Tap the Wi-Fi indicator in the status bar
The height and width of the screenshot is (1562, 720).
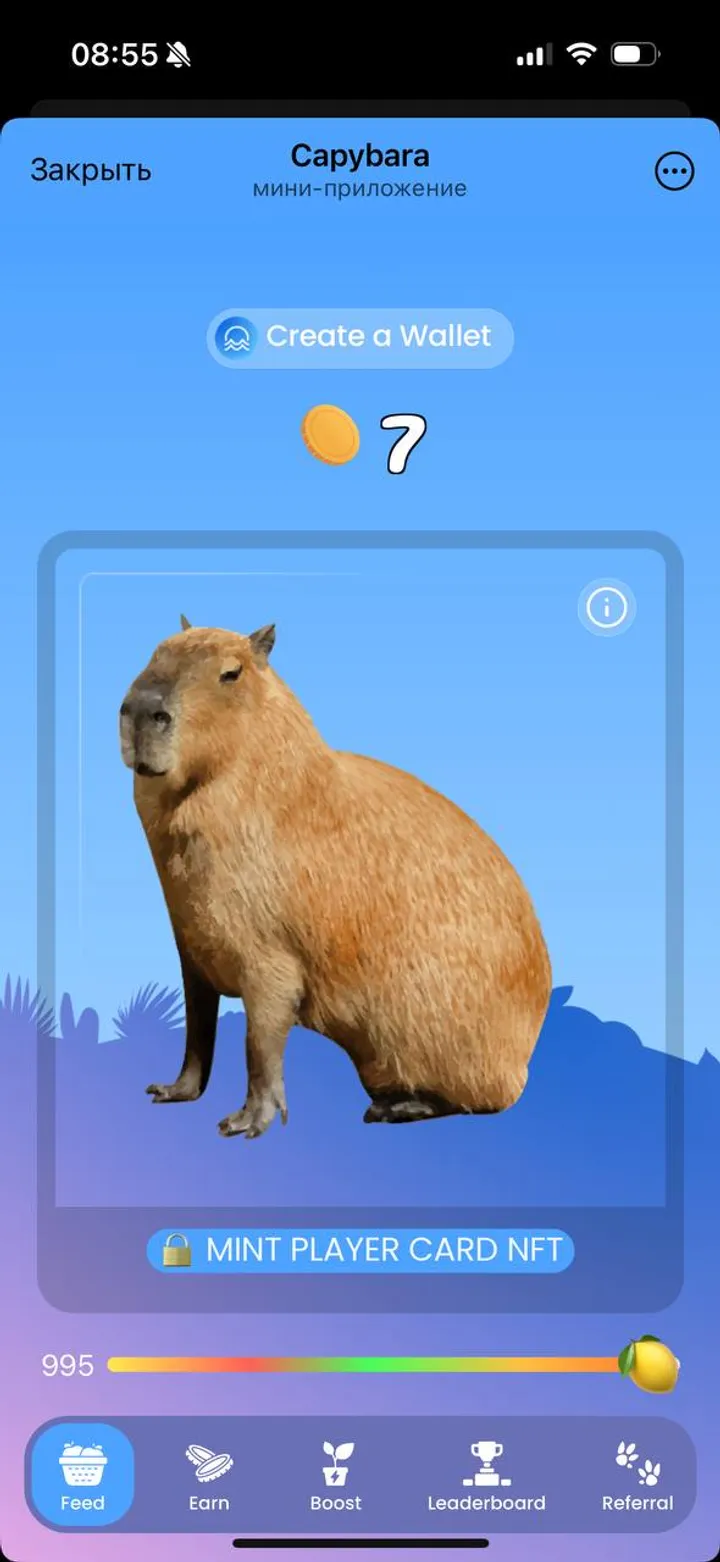click(x=583, y=54)
